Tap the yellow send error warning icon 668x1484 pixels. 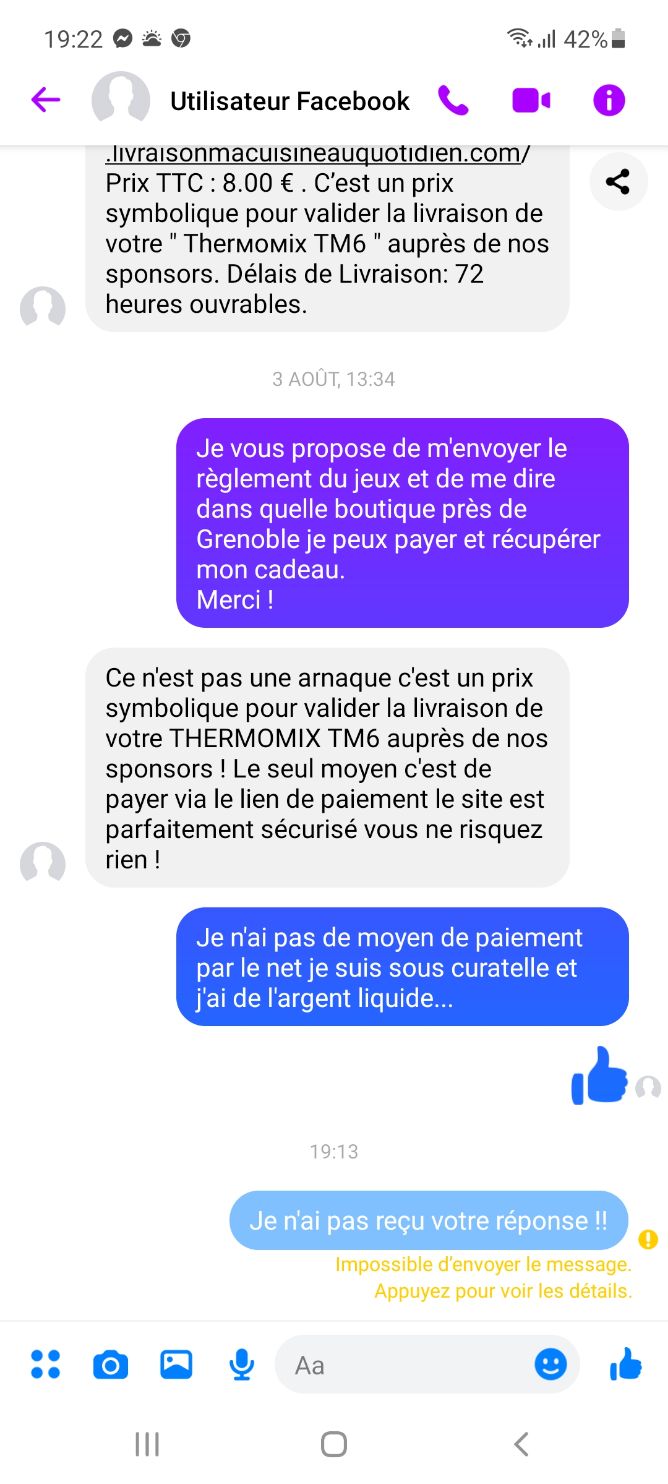tap(648, 1240)
